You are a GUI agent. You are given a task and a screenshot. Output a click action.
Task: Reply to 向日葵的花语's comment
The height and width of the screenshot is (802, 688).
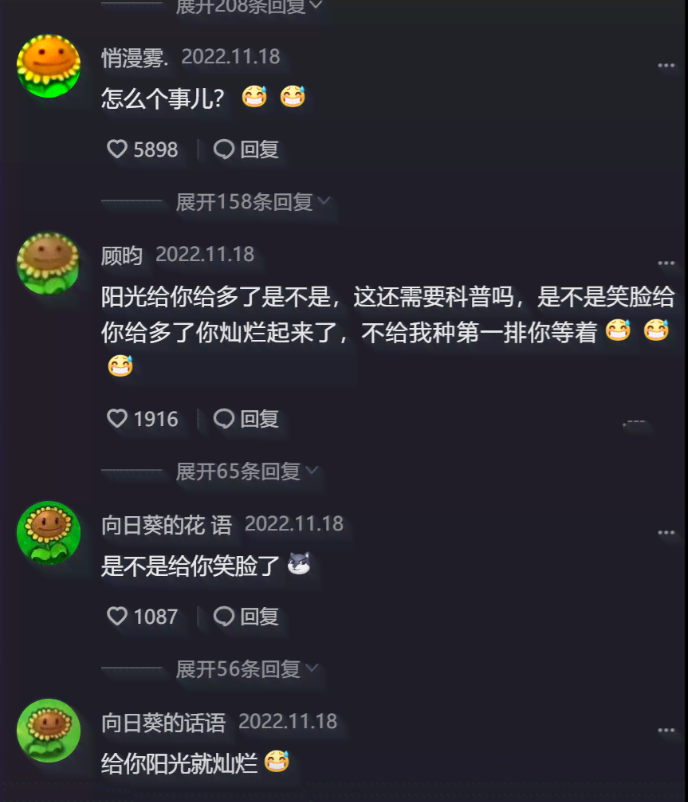(247, 617)
